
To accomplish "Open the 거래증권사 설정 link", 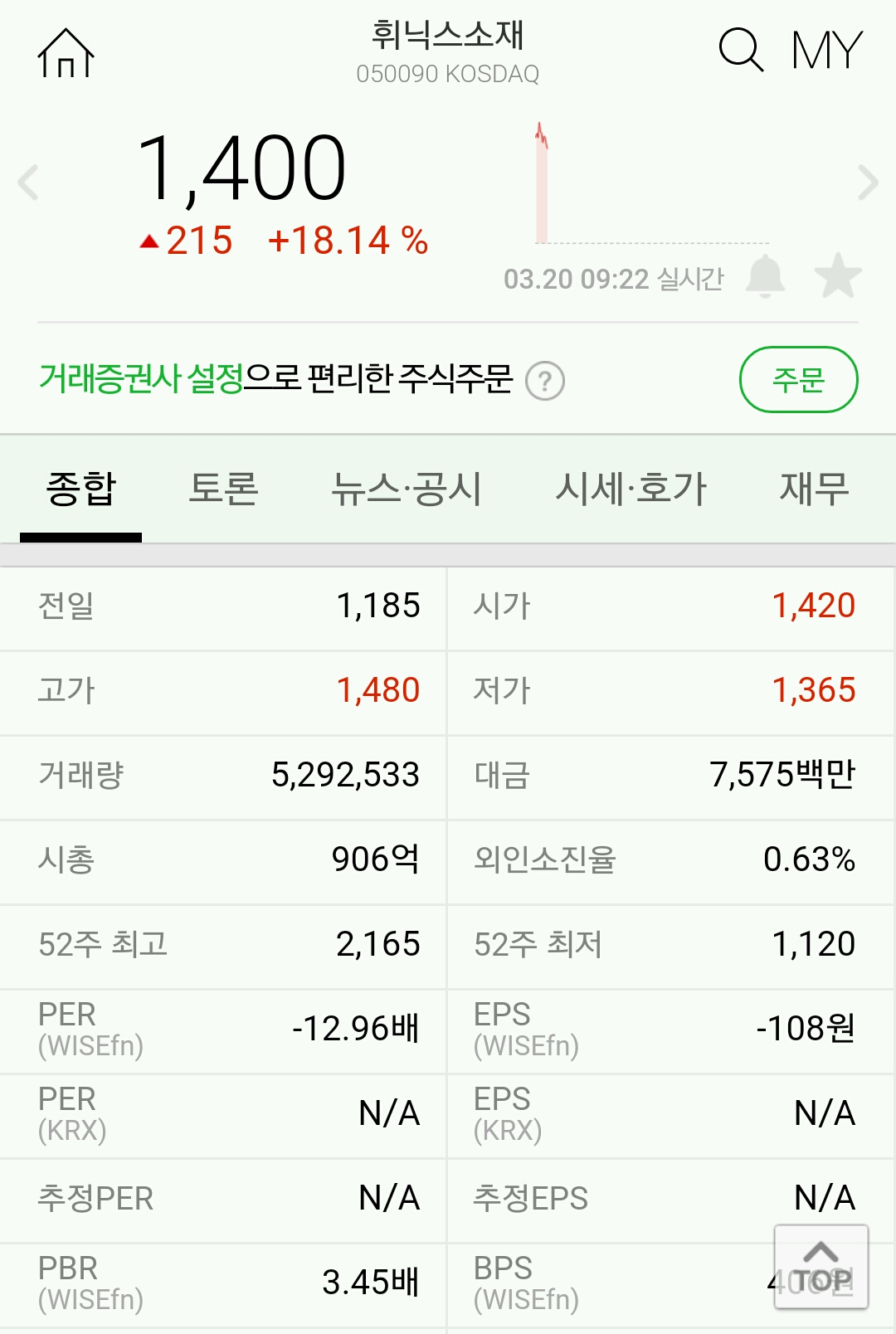I will pyautogui.click(x=141, y=379).
